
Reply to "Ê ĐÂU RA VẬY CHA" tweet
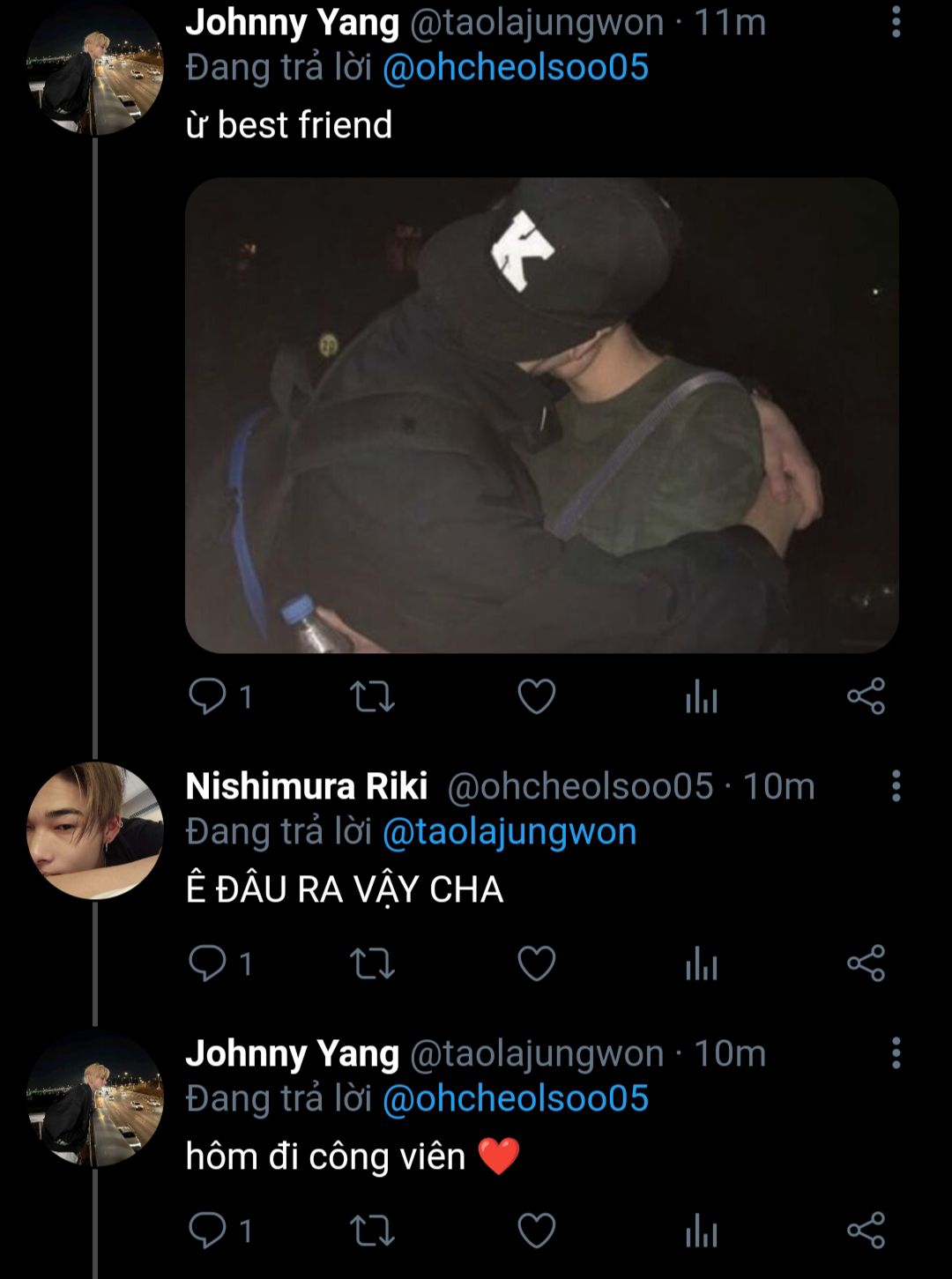pos(208,963)
